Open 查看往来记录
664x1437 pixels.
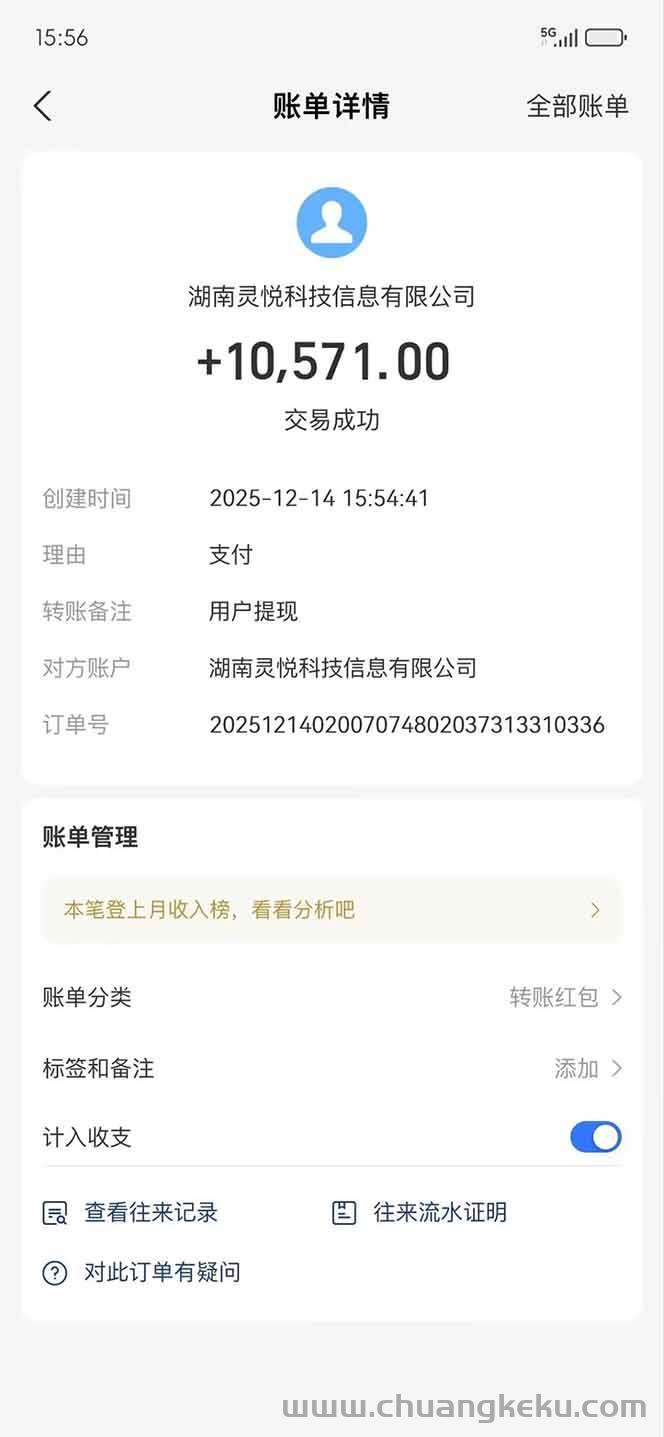[131, 1213]
